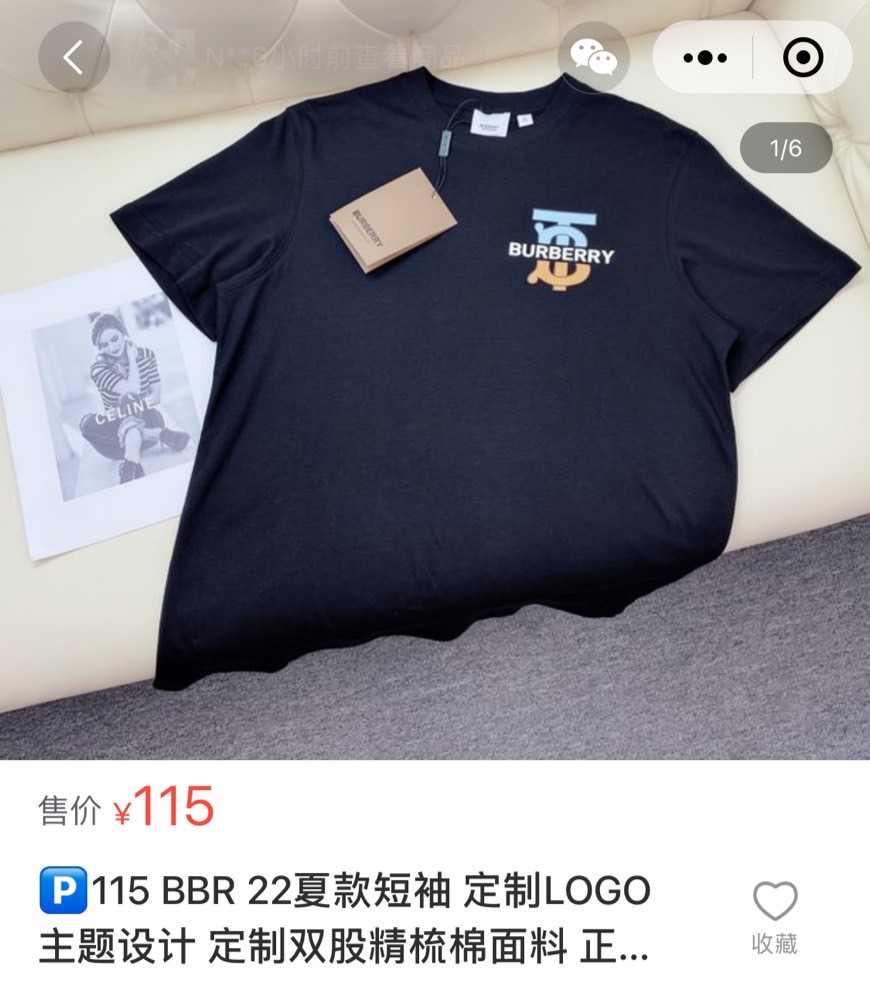Image resolution: width=870 pixels, height=993 pixels.
Task: Favorite this item with the heart icon
Action: coord(775,903)
